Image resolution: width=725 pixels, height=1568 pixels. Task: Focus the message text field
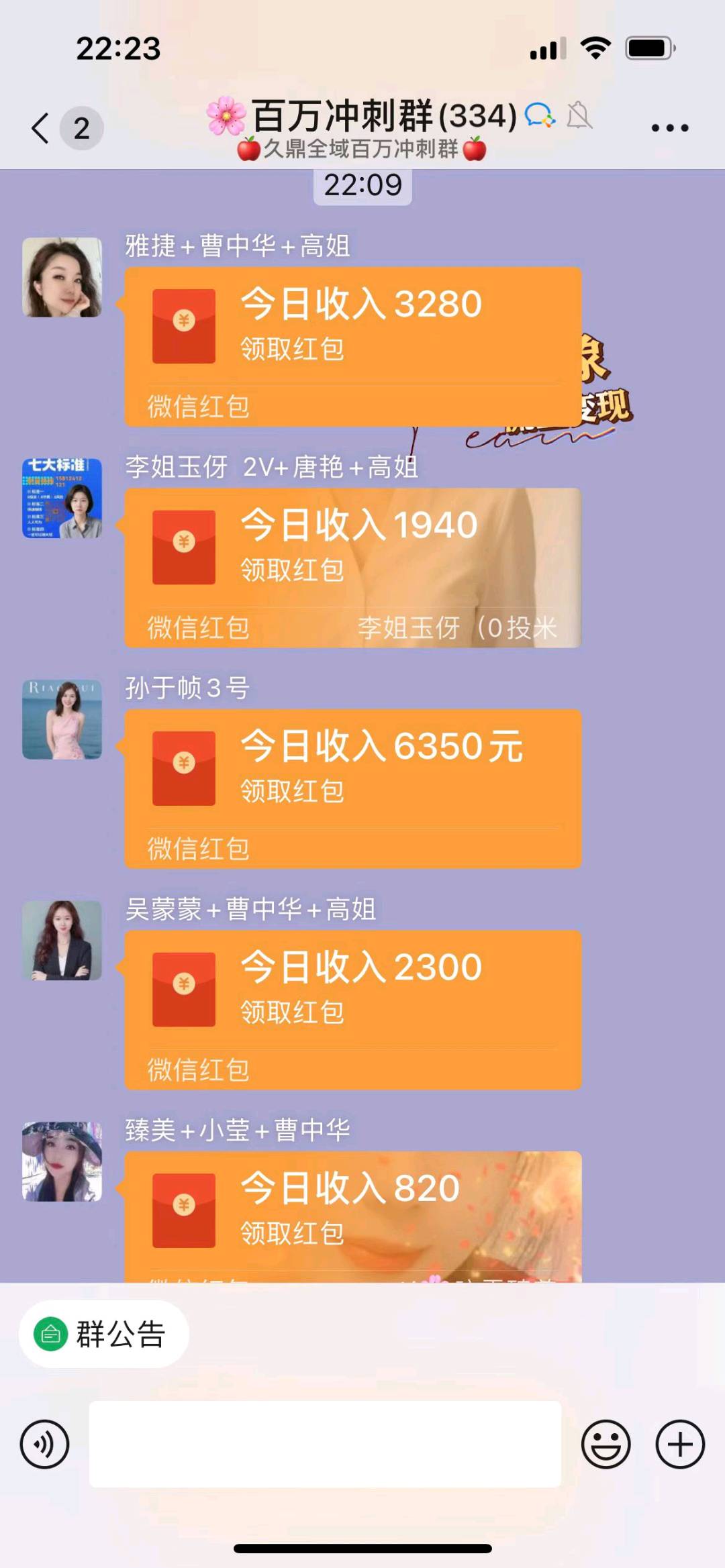tap(325, 1444)
